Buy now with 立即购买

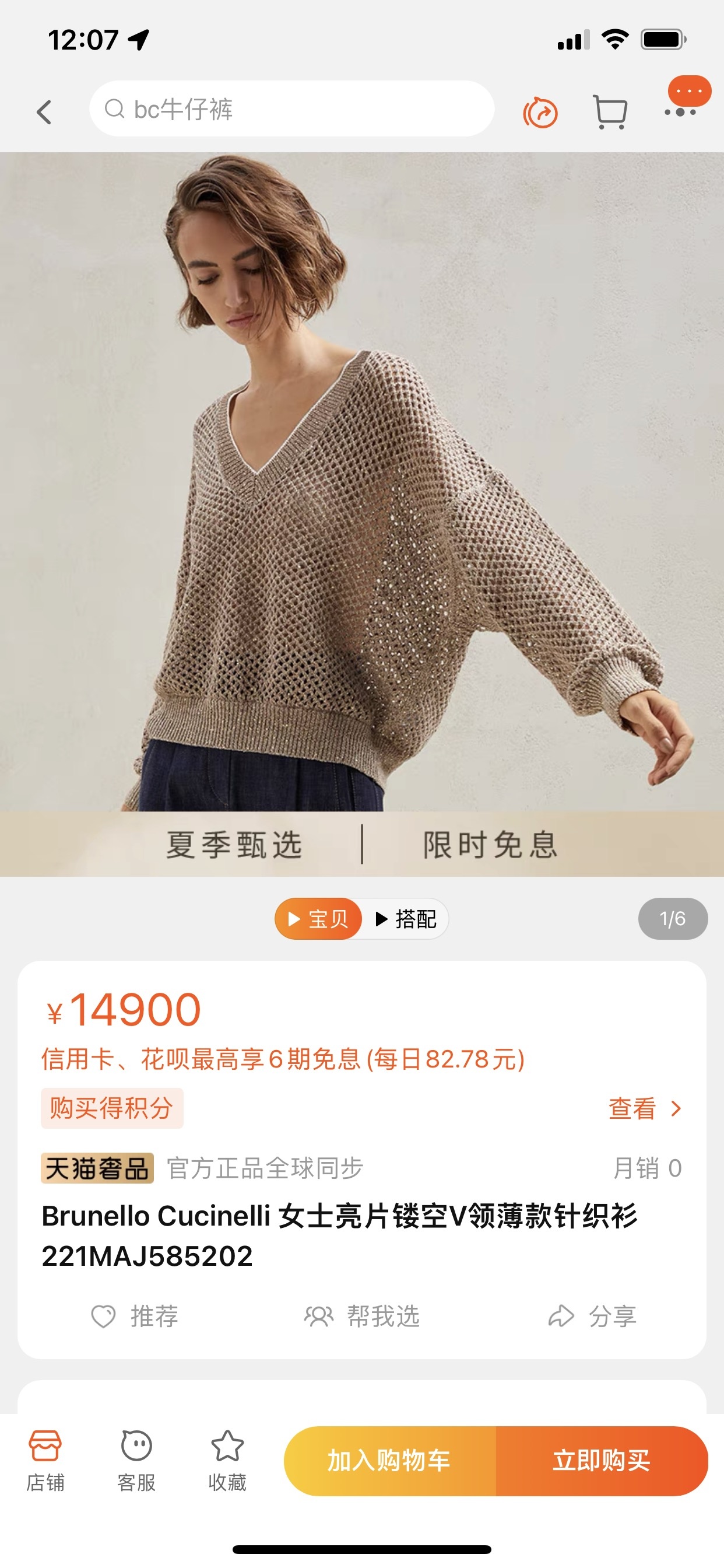(x=602, y=1460)
